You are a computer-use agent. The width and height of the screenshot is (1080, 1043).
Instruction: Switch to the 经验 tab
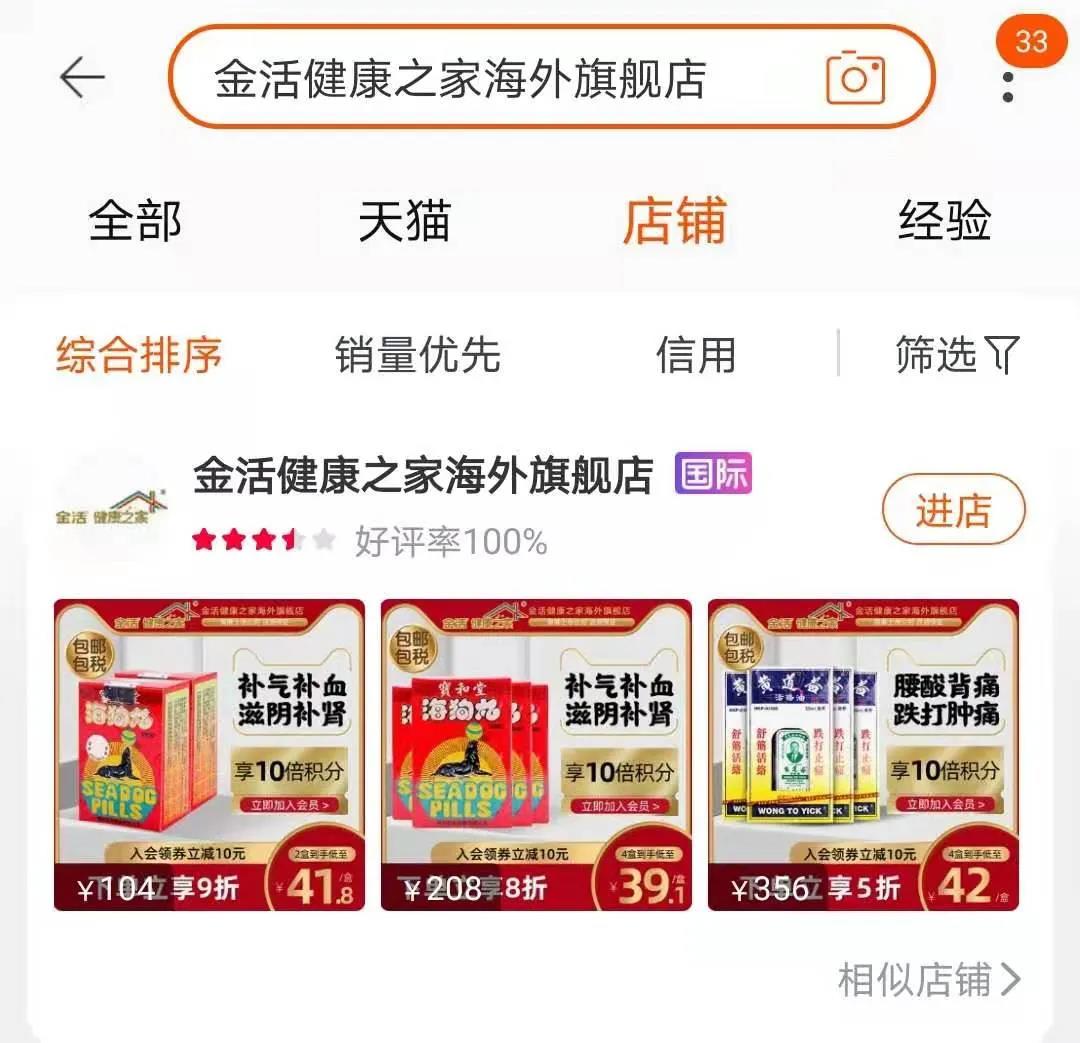point(944,221)
